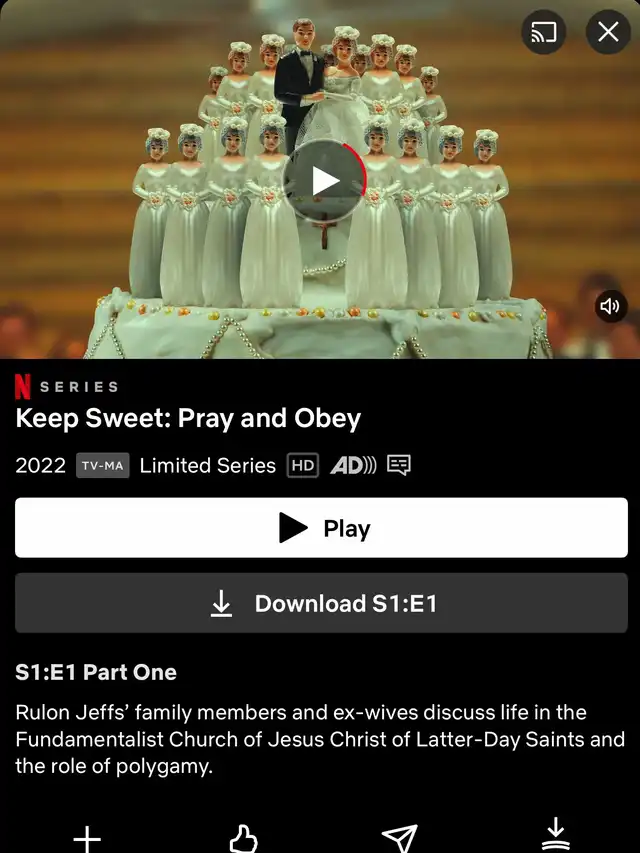Tap the white Play button
Viewport: 640px width, 853px height.
(x=321, y=528)
